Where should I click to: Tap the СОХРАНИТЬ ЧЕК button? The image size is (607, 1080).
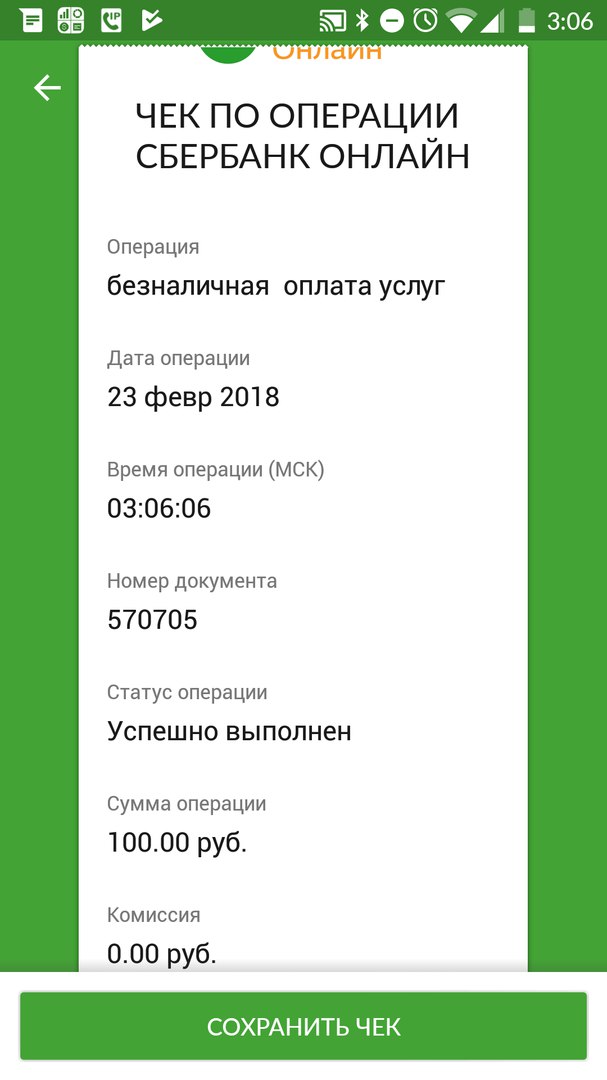[x=303, y=1026]
